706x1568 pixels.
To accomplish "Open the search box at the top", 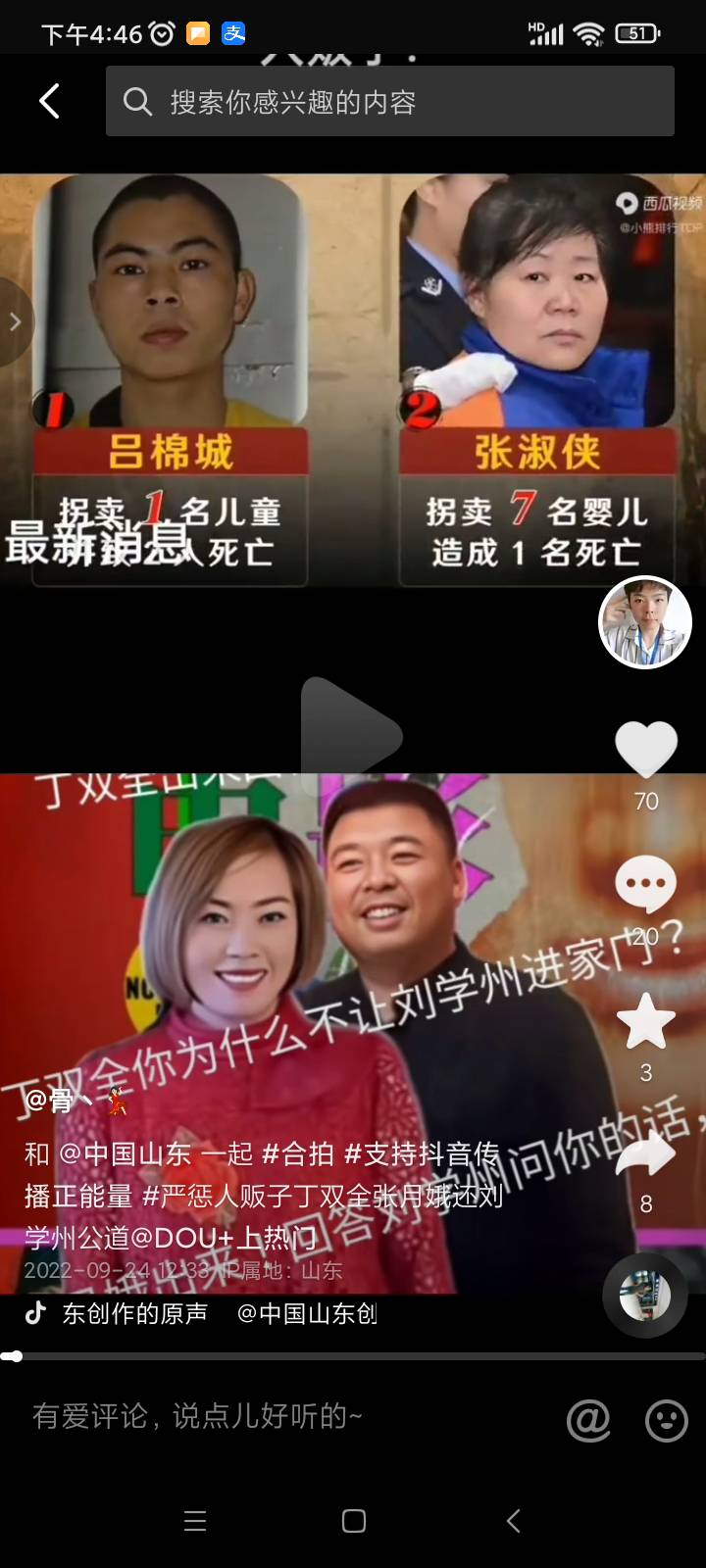I will click(x=389, y=101).
